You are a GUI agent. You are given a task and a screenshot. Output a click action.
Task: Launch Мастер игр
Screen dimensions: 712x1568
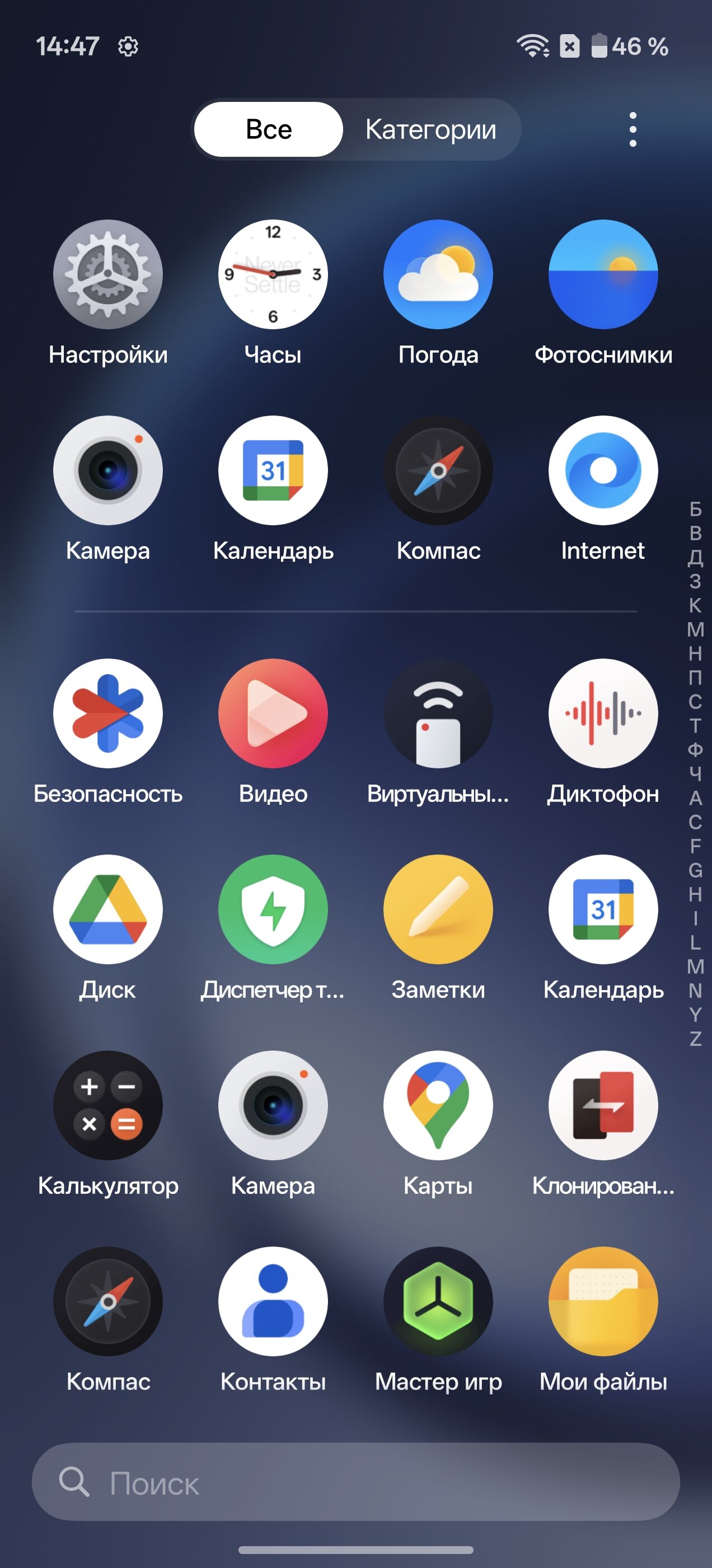click(438, 1301)
